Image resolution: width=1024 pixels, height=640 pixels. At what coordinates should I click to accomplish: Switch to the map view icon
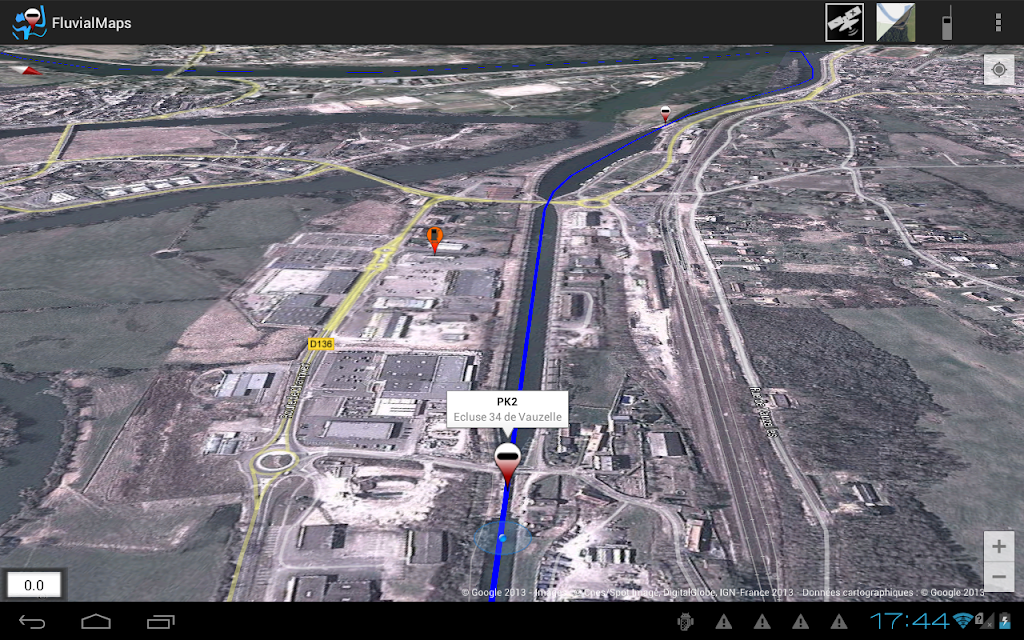[x=895, y=22]
